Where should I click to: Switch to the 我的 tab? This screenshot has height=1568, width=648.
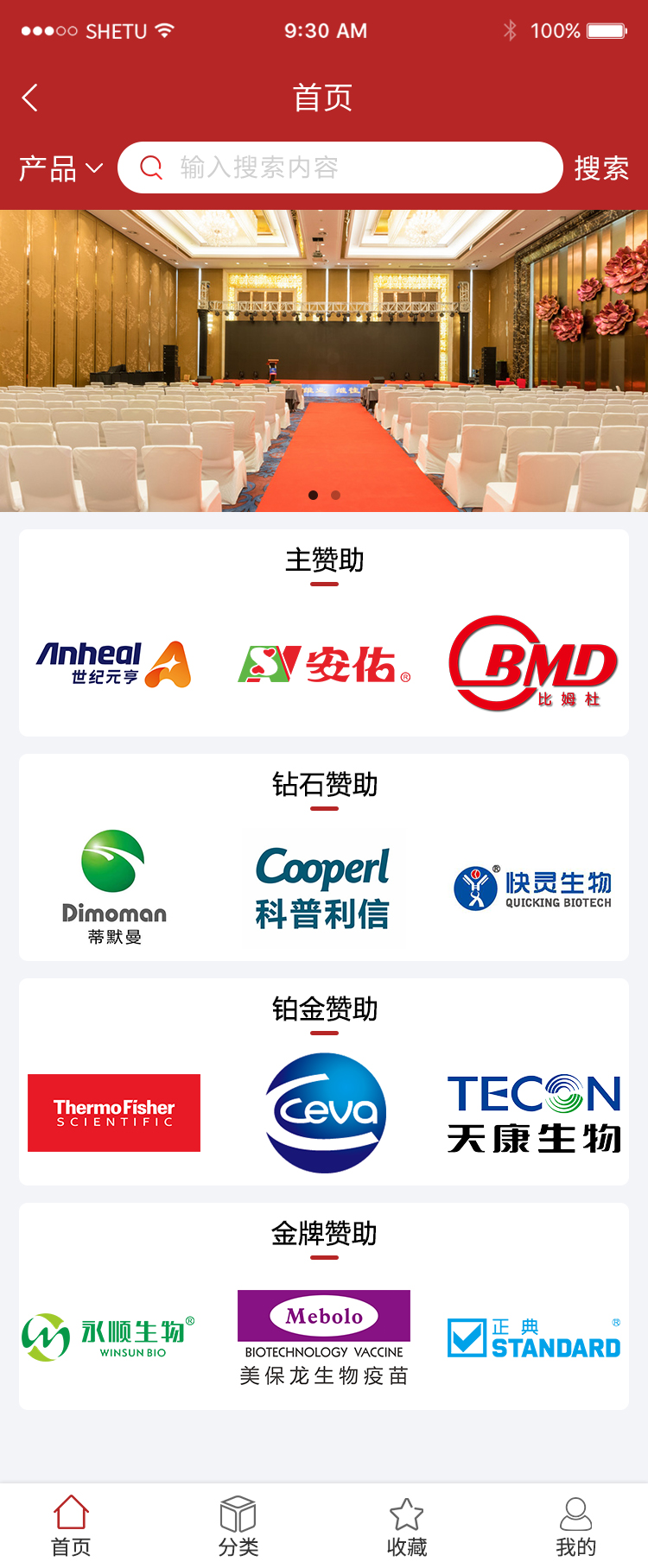coord(575,1527)
